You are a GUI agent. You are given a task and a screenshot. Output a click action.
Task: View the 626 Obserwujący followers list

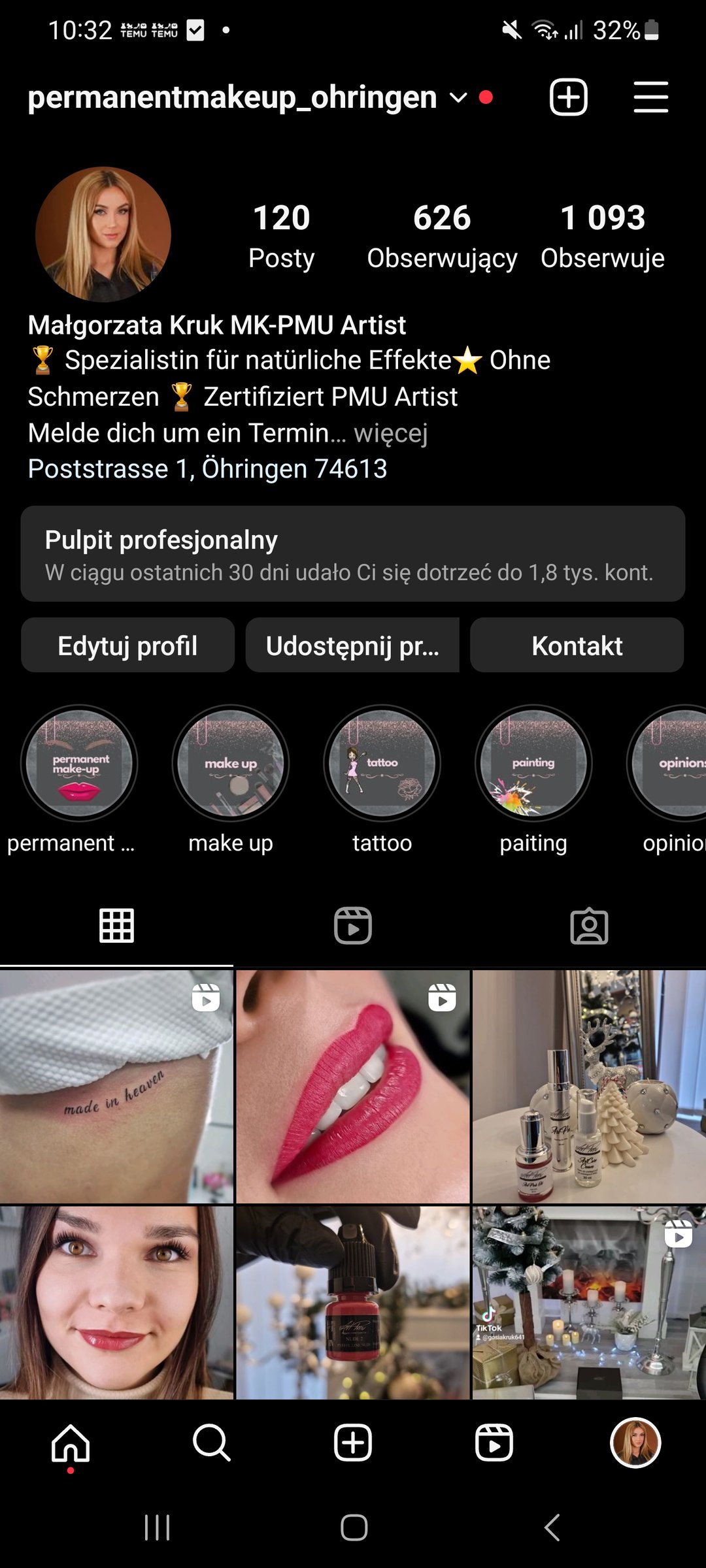tap(442, 235)
